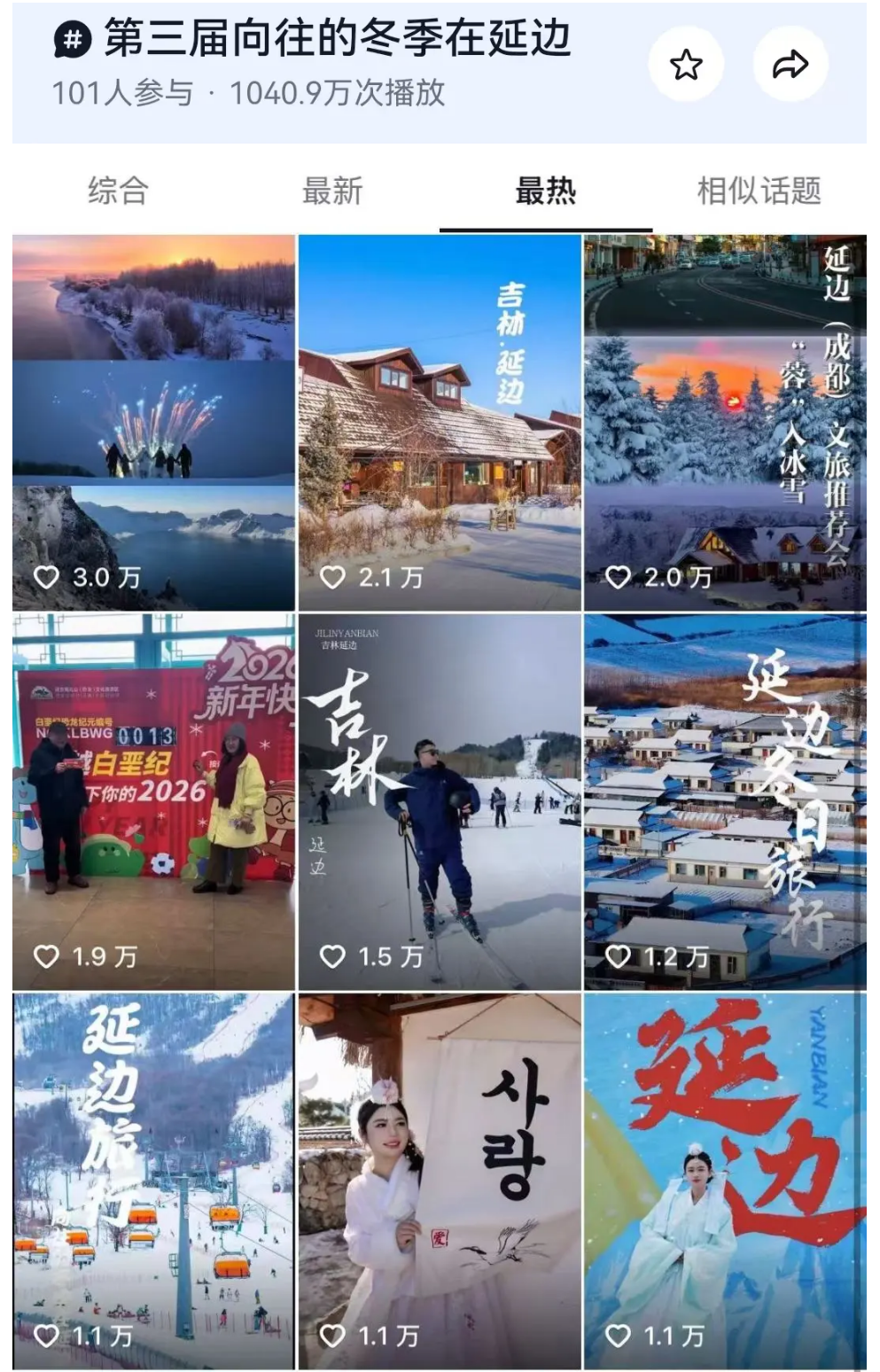This screenshot has height=1372, width=880.
Task: Open the 延边冬日旅行 village video
Action: (x=725, y=800)
